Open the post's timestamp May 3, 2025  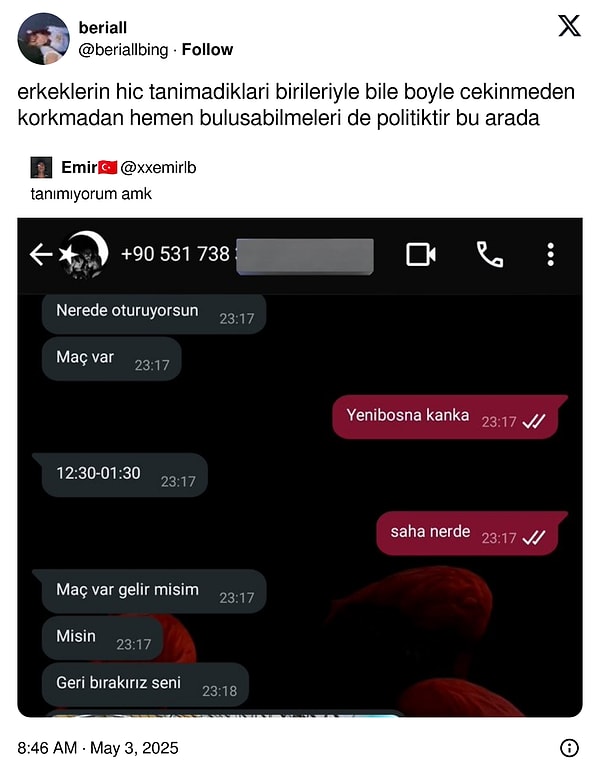click(98, 747)
